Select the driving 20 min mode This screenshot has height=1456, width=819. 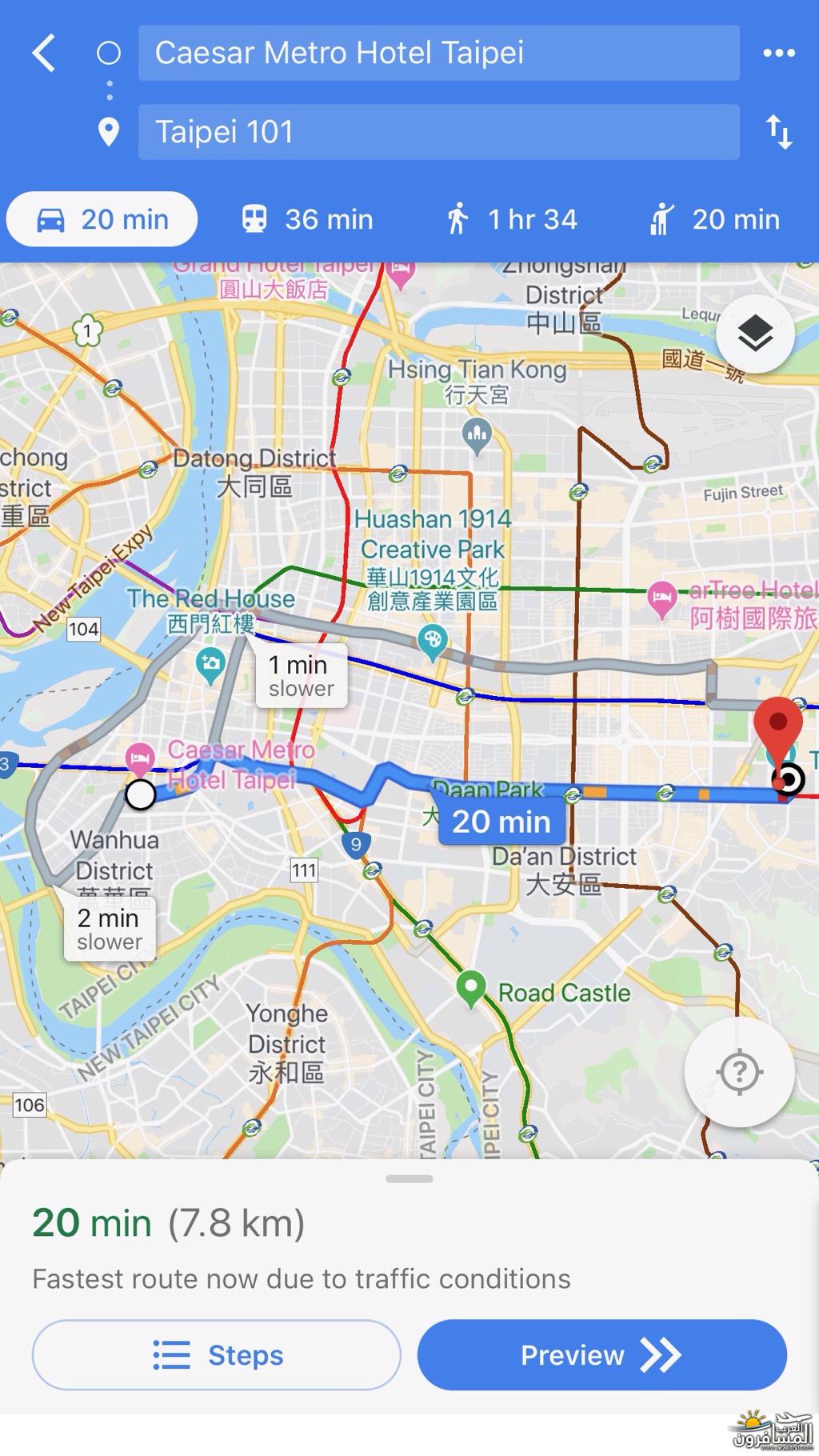point(102,219)
